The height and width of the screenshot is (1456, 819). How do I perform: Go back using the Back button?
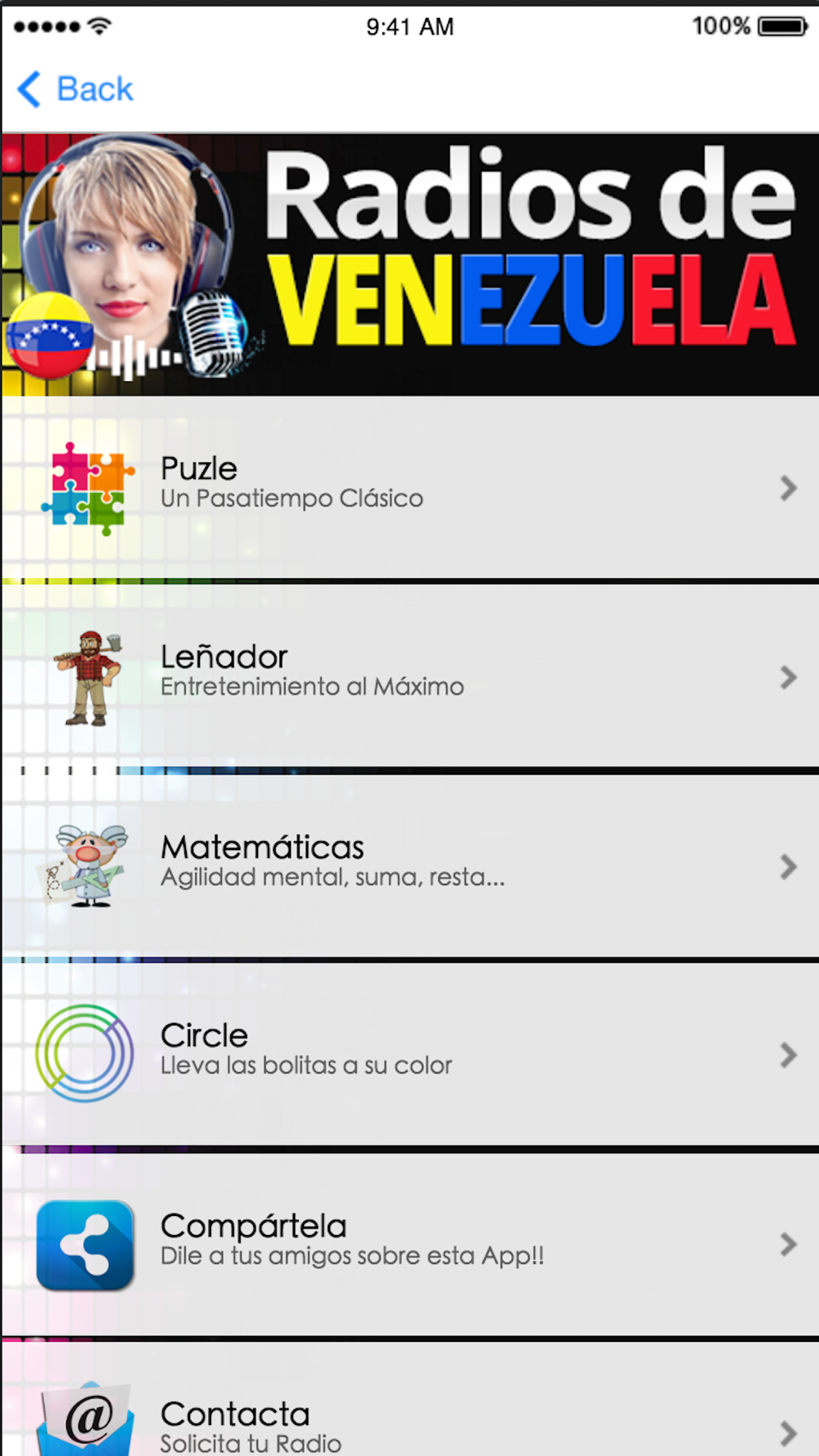tap(75, 89)
